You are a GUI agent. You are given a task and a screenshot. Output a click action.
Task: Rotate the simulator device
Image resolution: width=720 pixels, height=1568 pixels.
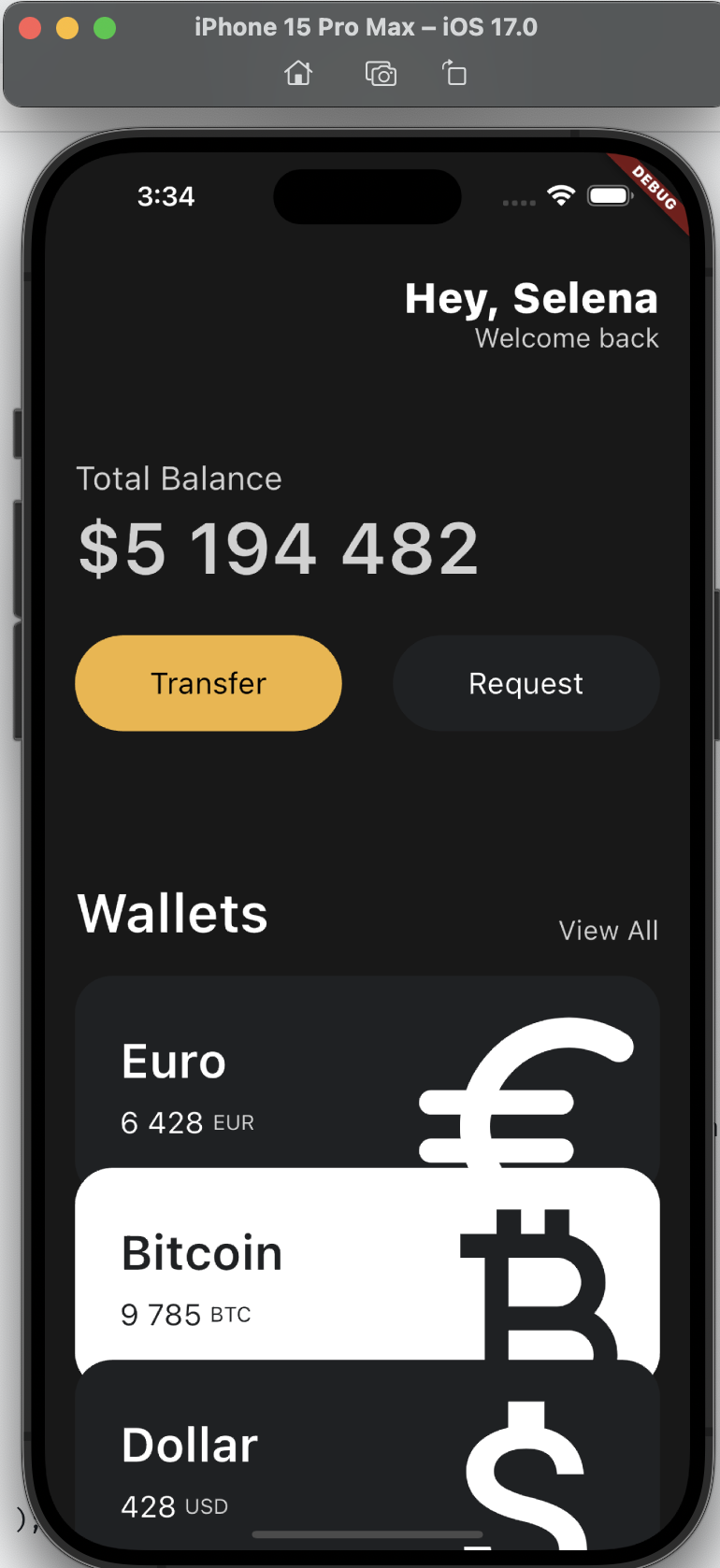click(454, 73)
